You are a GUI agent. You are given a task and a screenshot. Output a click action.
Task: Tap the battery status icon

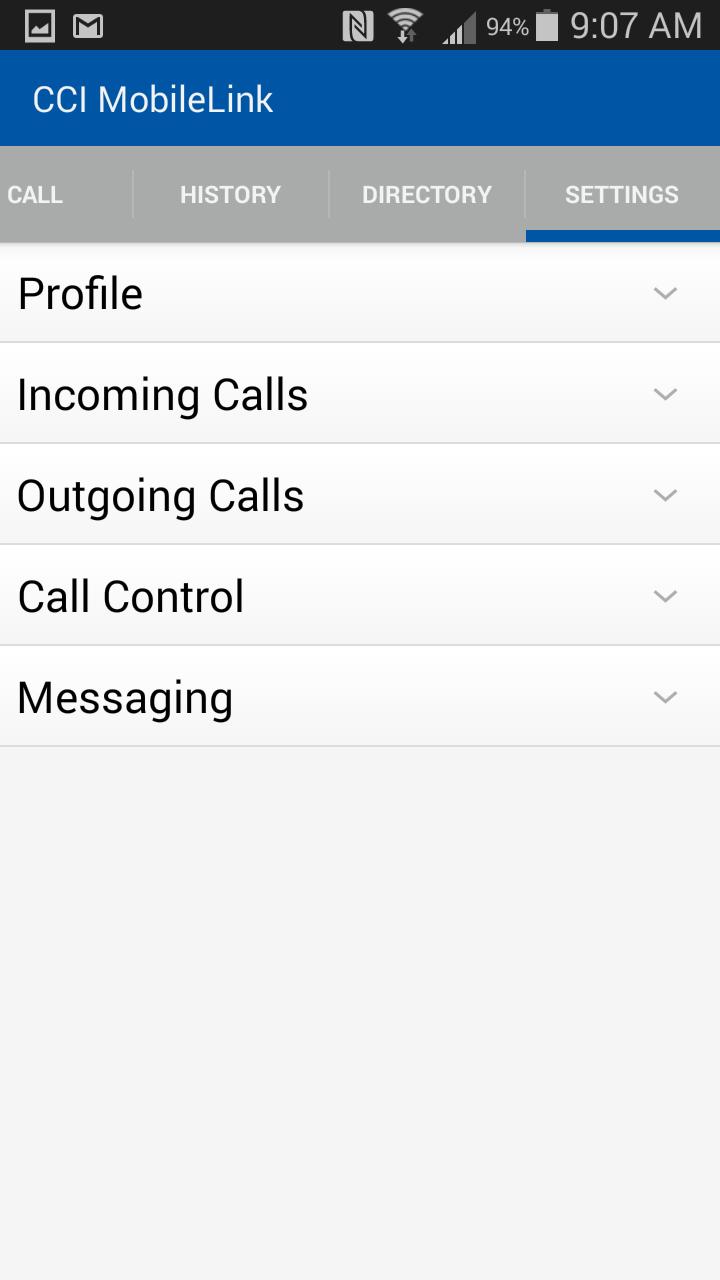546,26
